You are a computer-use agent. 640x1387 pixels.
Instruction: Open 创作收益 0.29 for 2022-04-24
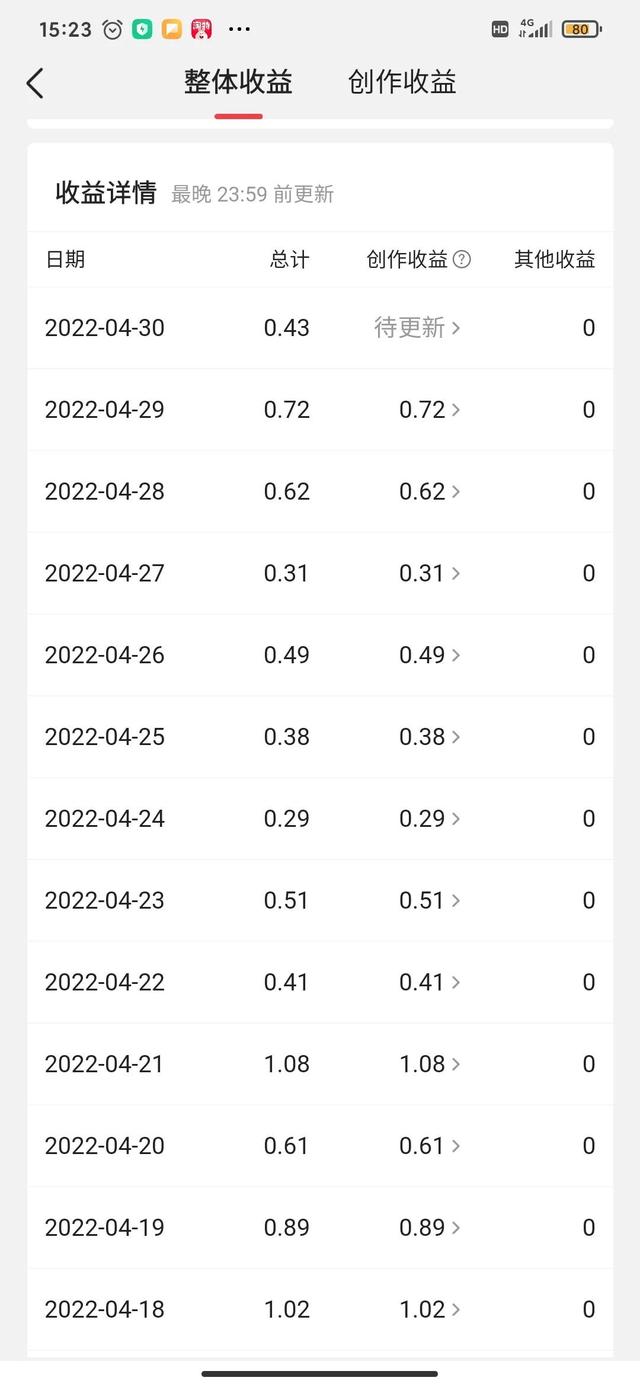coord(430,819)
